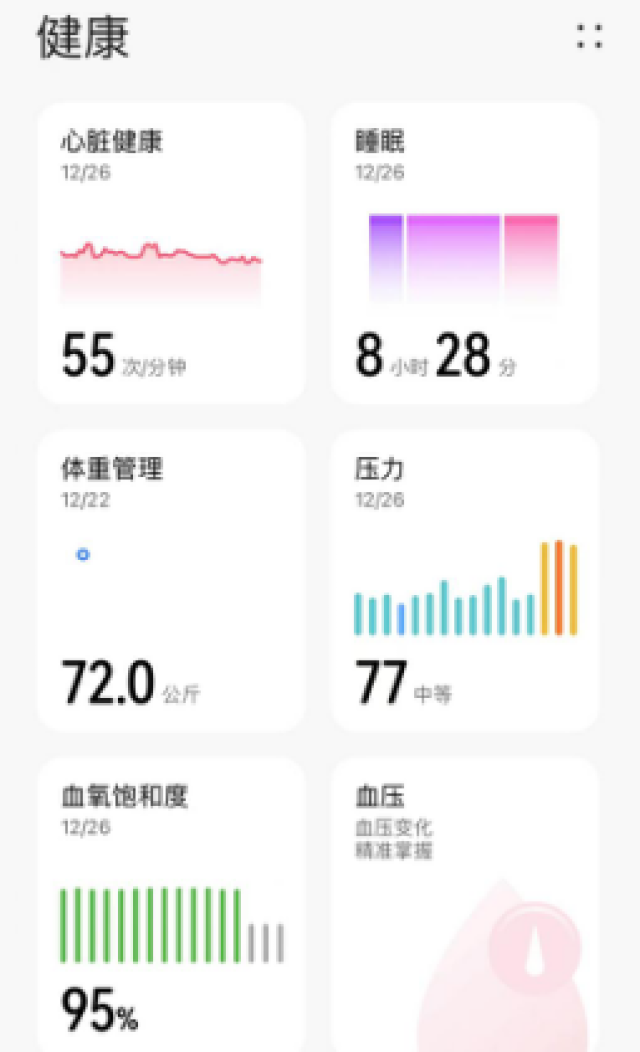Open the four-dot more options menu
This screenshot has width=640, height=1052.
(589, 37)
